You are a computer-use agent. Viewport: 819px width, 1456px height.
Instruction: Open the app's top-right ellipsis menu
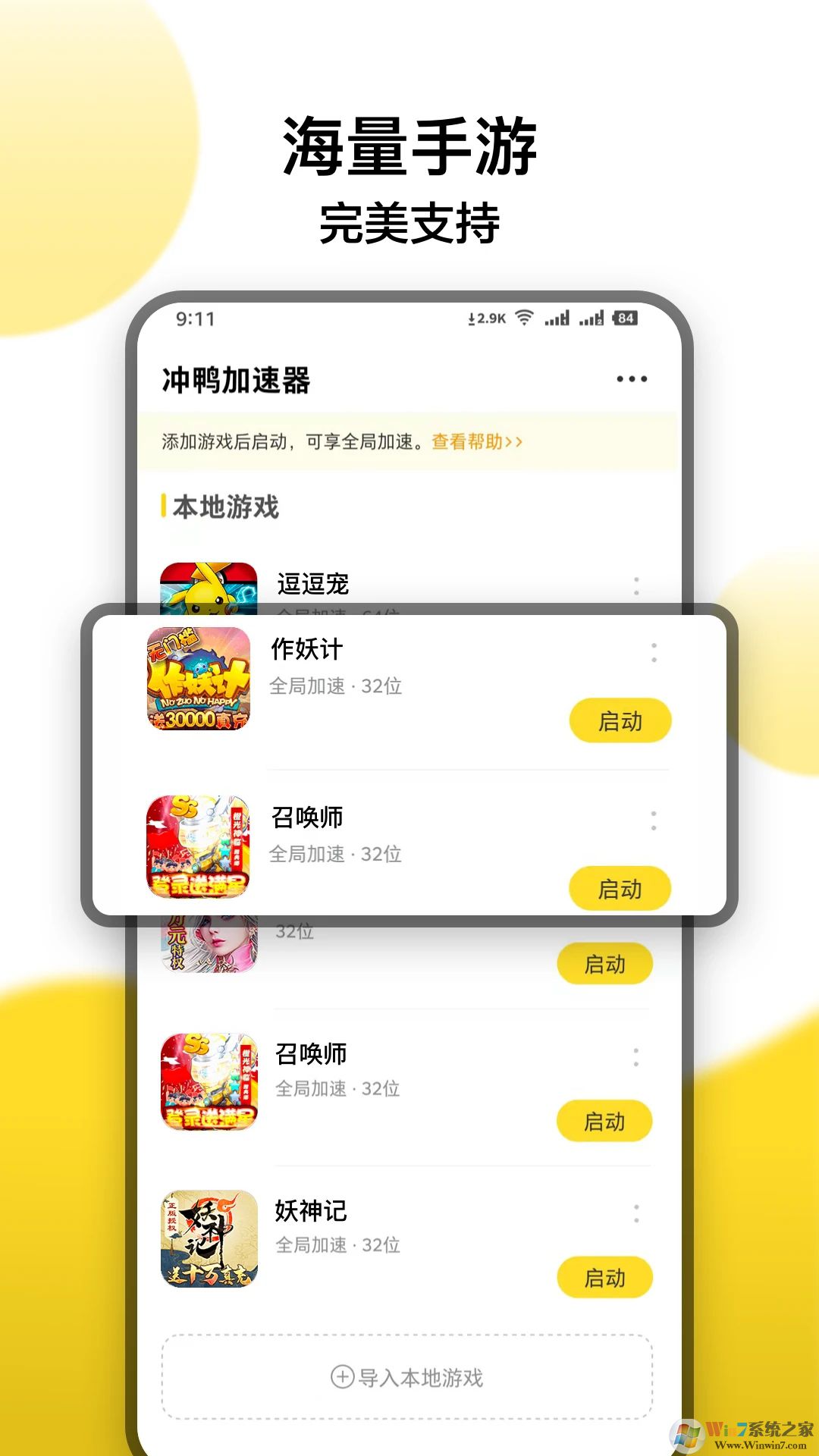click(x=632, y=379)
